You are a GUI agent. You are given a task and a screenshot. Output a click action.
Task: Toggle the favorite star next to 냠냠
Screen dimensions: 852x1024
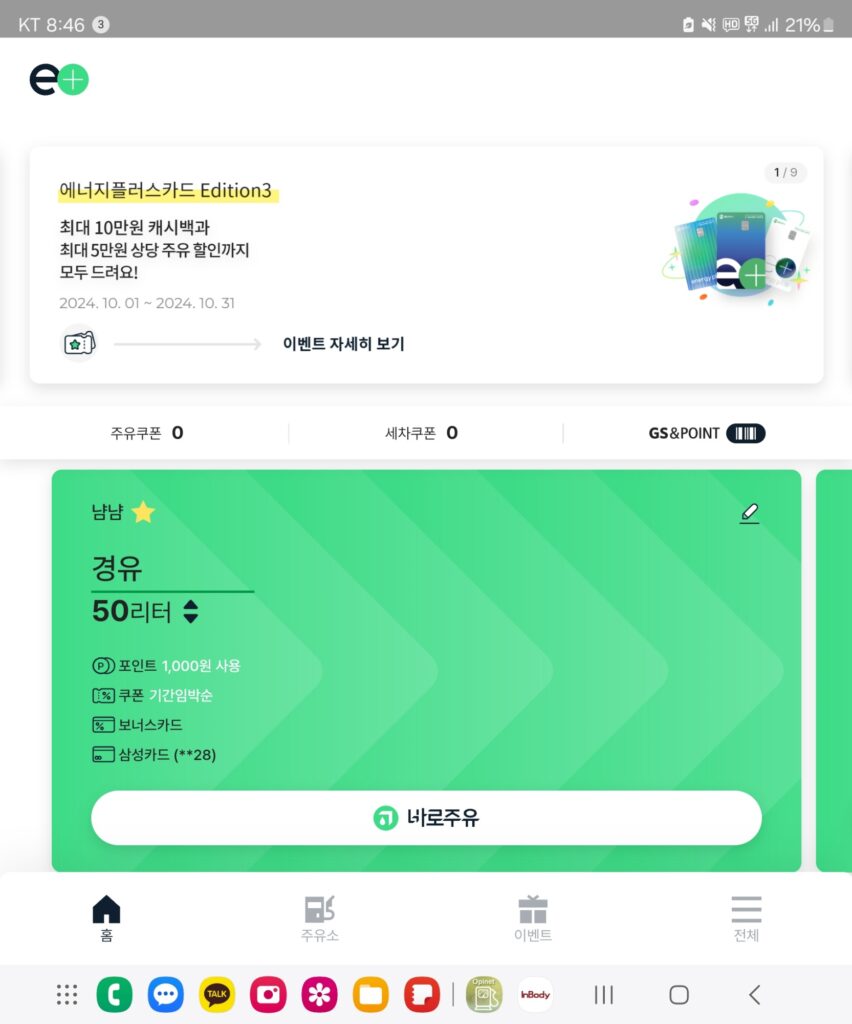[143, 512]
